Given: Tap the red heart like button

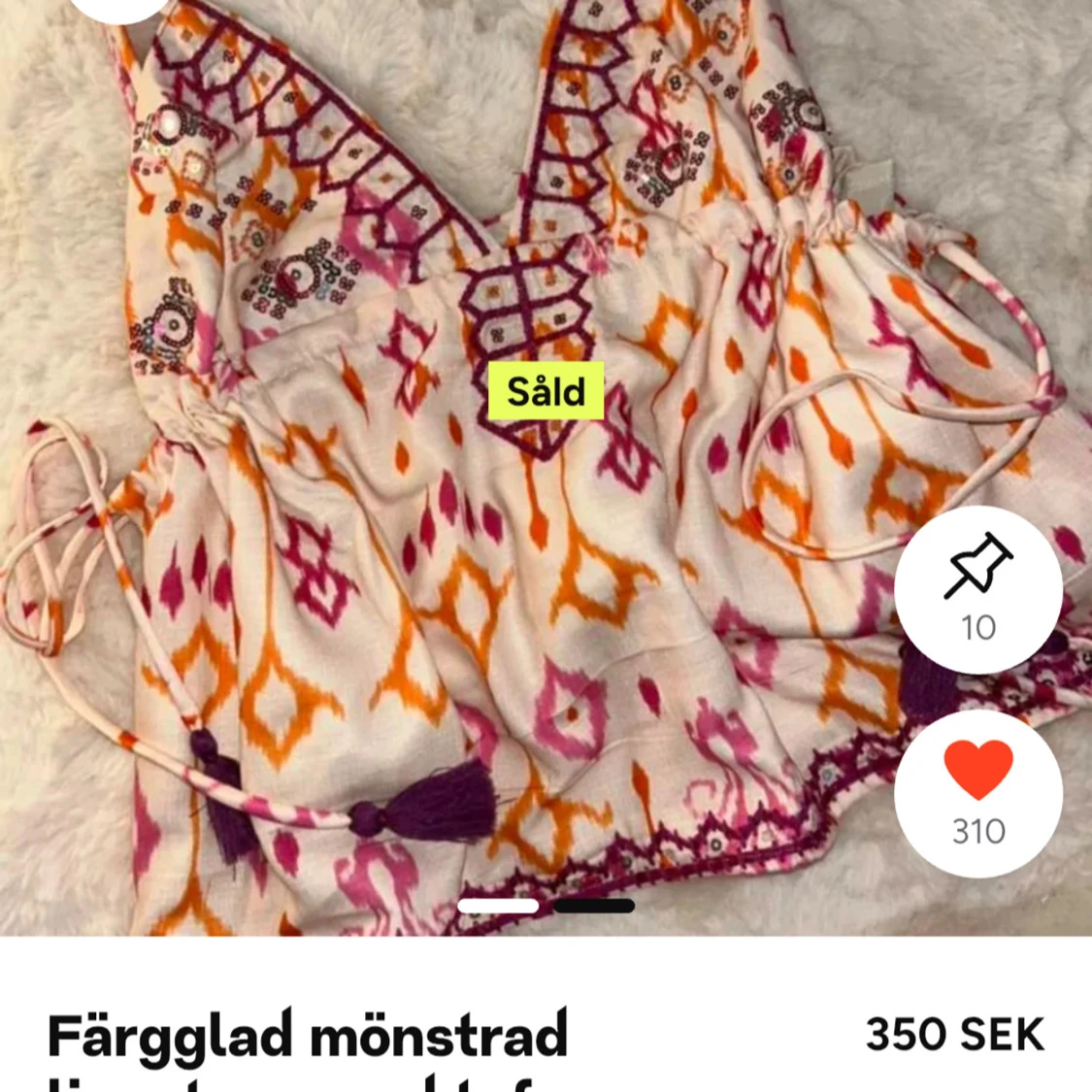Looking at the screenshot, I should pyautogui.click(x=977, y=793).
